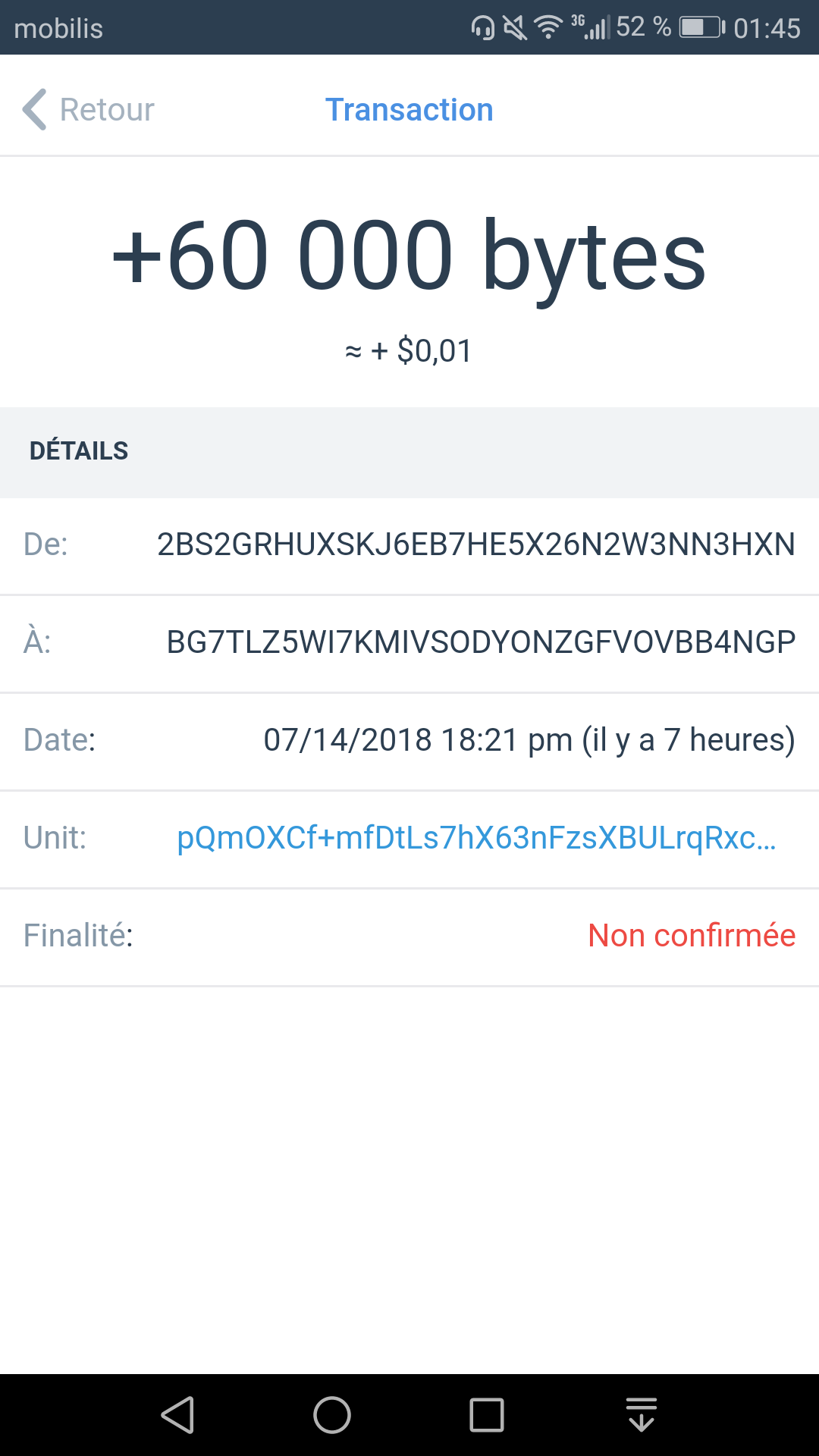The width and height of the screenshot is (819, 1456).
Task: Tap the system back triangle button
Action: (178, 1415)
